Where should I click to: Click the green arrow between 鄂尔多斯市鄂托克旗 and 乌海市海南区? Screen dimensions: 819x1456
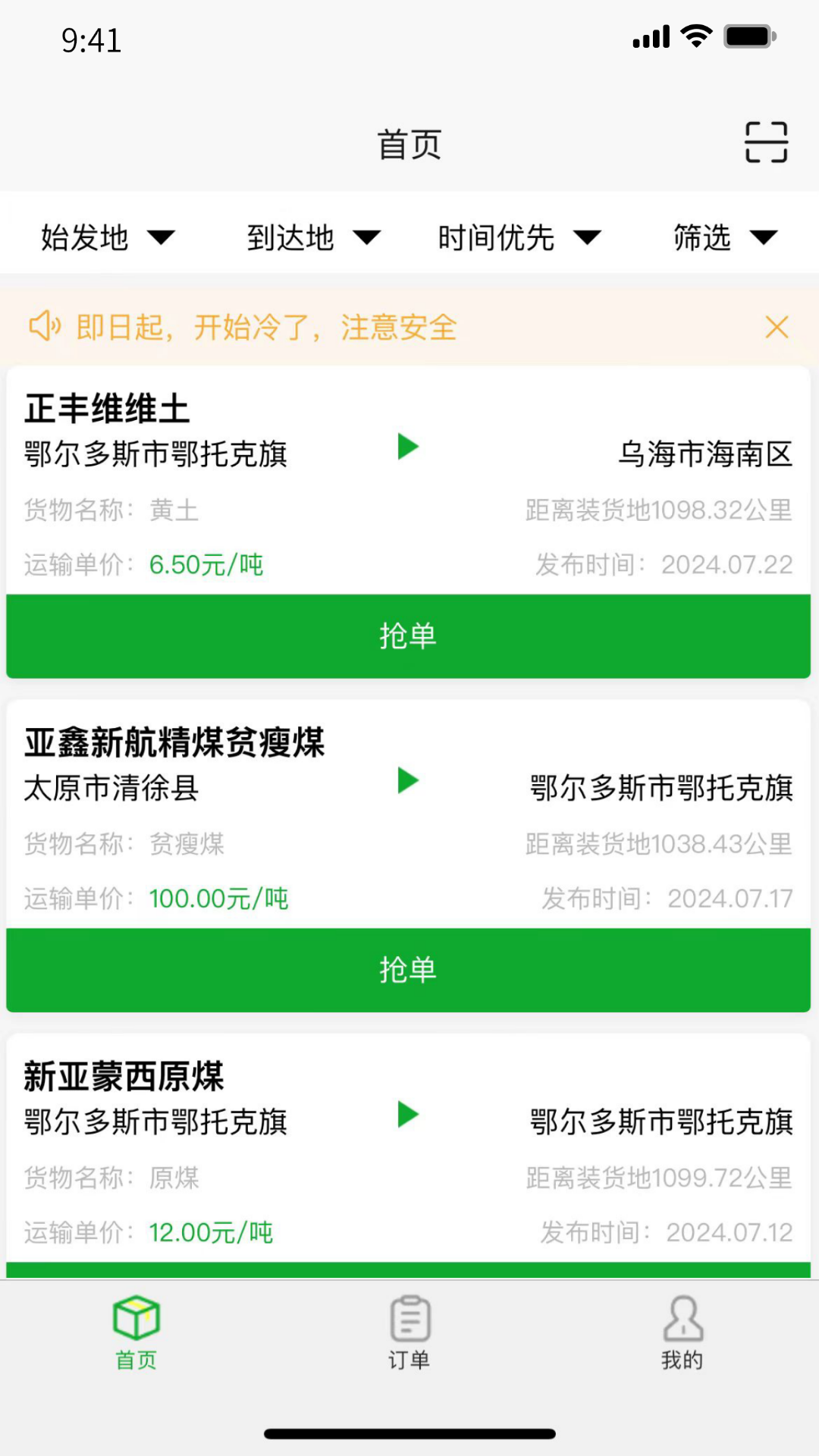[x=408, y=447]
